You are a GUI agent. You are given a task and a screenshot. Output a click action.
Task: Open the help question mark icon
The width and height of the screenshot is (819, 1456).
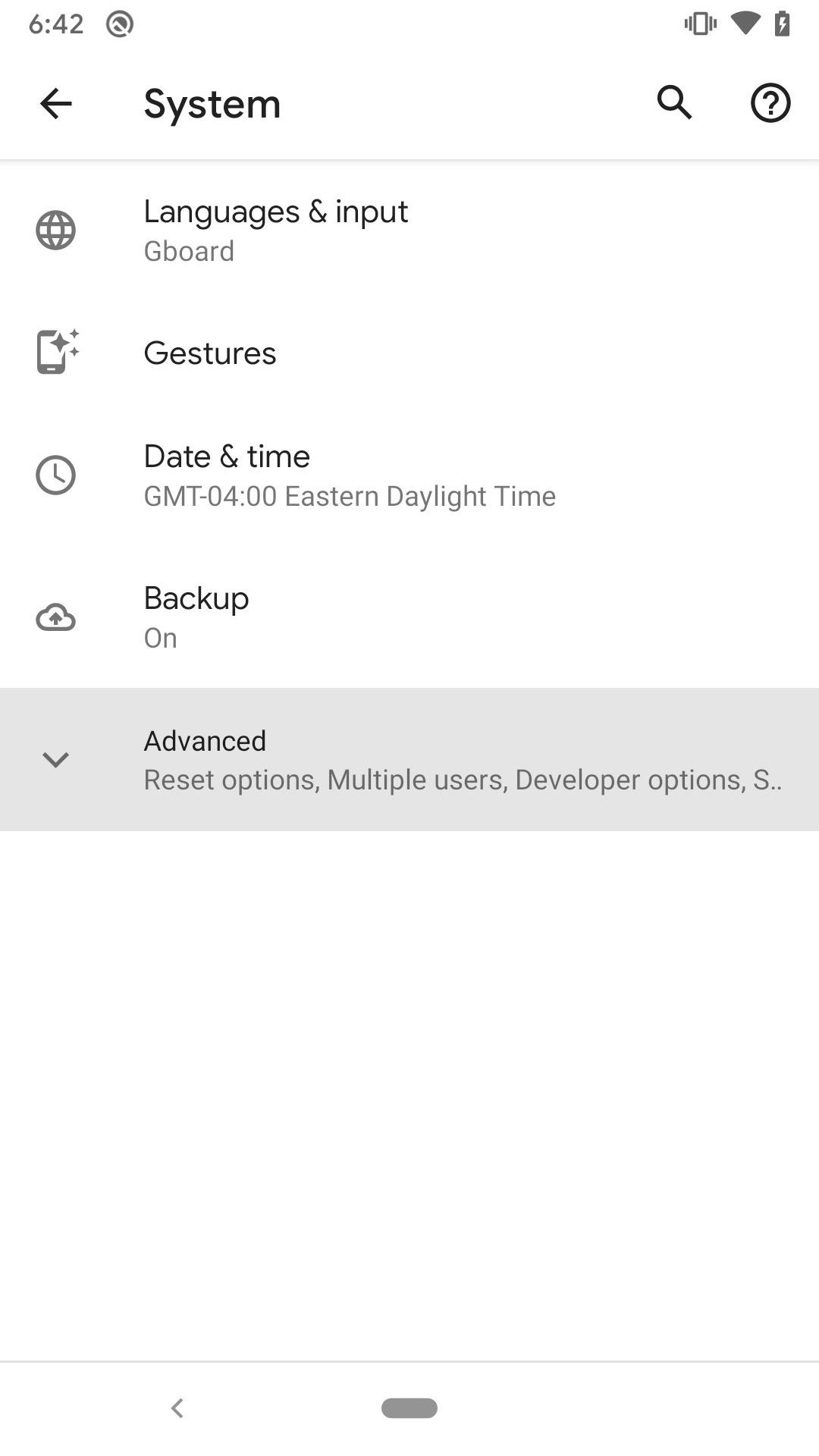(770, 103)
